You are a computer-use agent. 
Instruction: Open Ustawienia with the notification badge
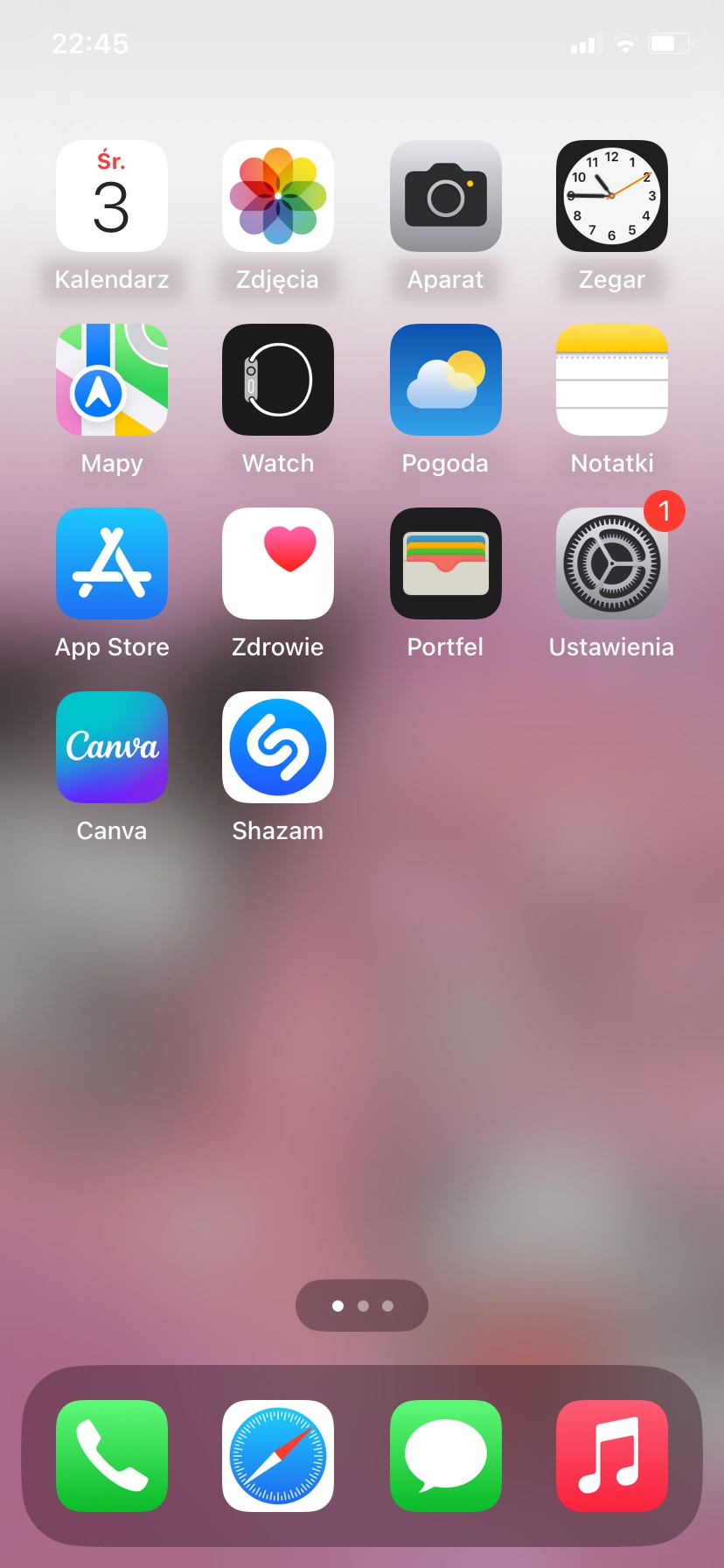tap(611, 563)
